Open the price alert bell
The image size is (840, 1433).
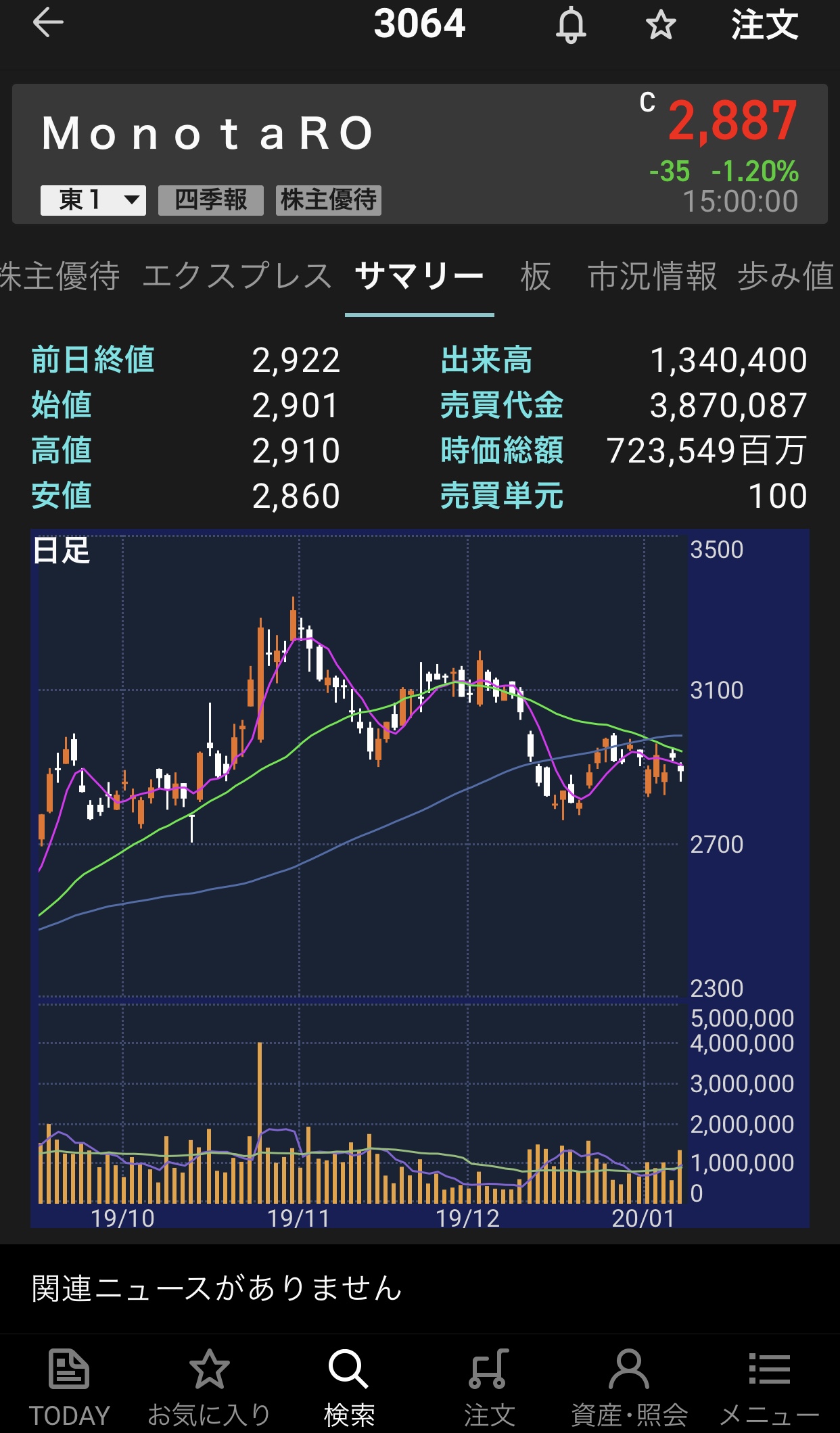(x=571, y=26)
